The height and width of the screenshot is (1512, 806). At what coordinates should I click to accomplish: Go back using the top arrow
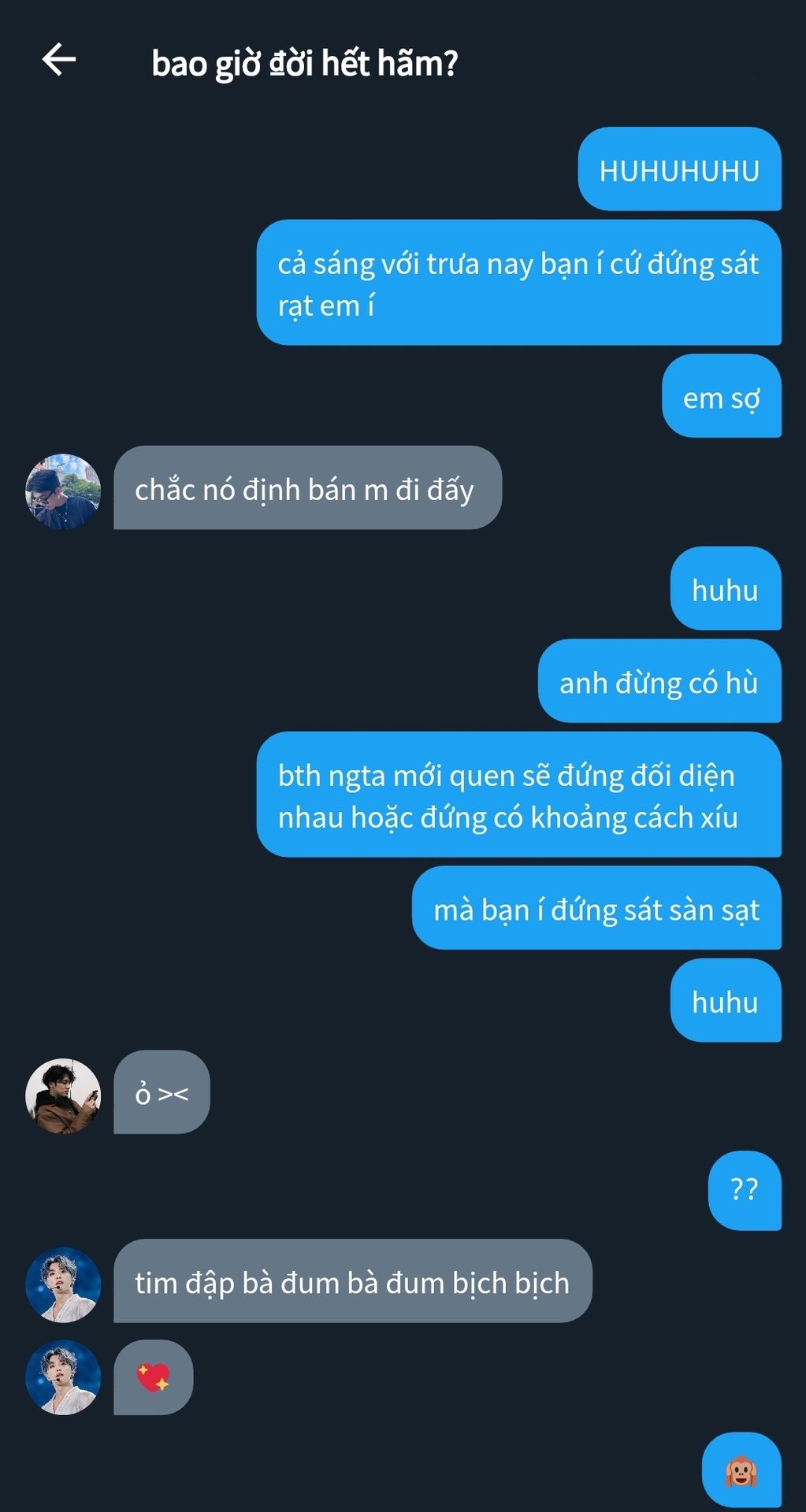59,60
